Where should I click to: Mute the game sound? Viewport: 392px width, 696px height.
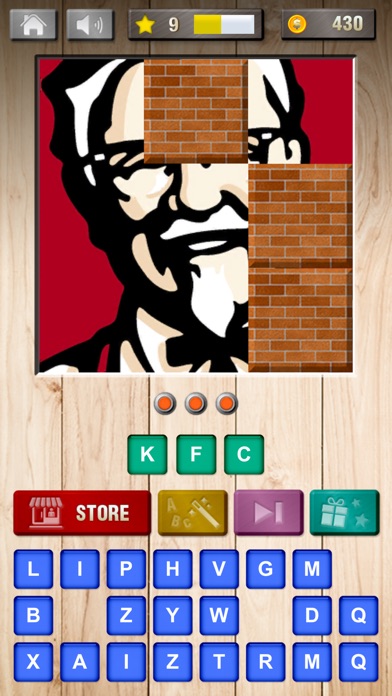(90, 24)
